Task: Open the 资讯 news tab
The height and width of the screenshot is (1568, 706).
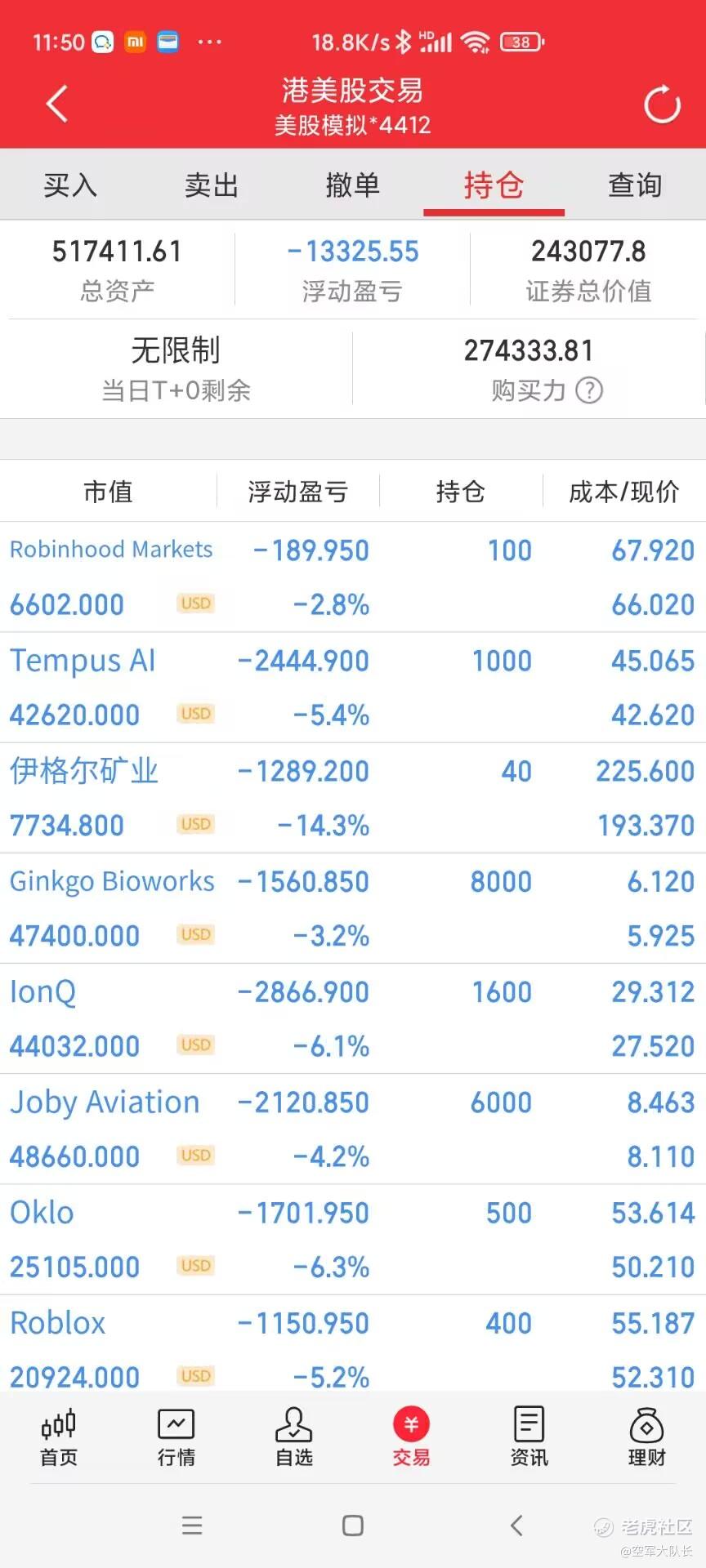Action: [529, 1437]
